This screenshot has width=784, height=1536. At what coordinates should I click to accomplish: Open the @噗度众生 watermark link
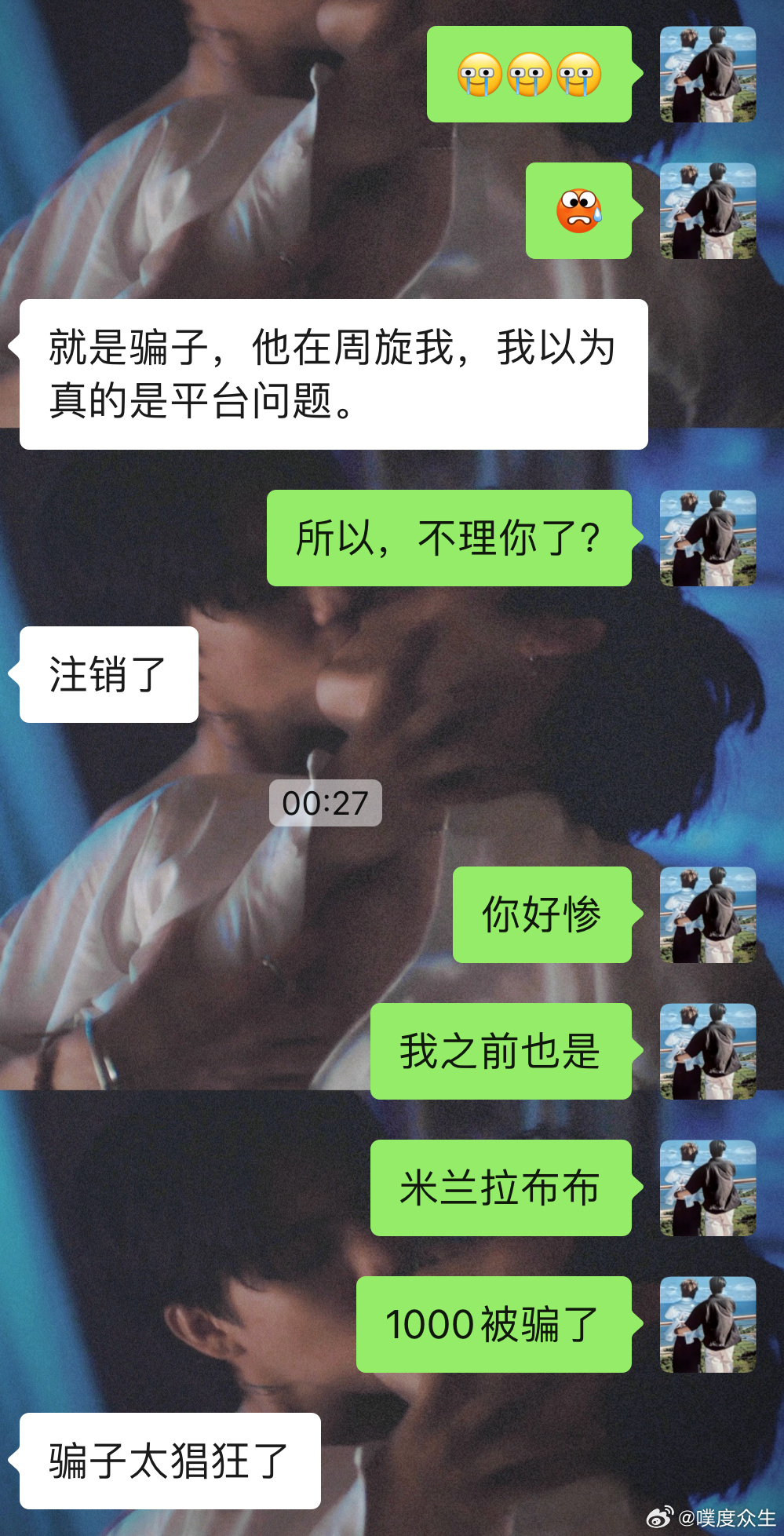tap(726, 1518)
